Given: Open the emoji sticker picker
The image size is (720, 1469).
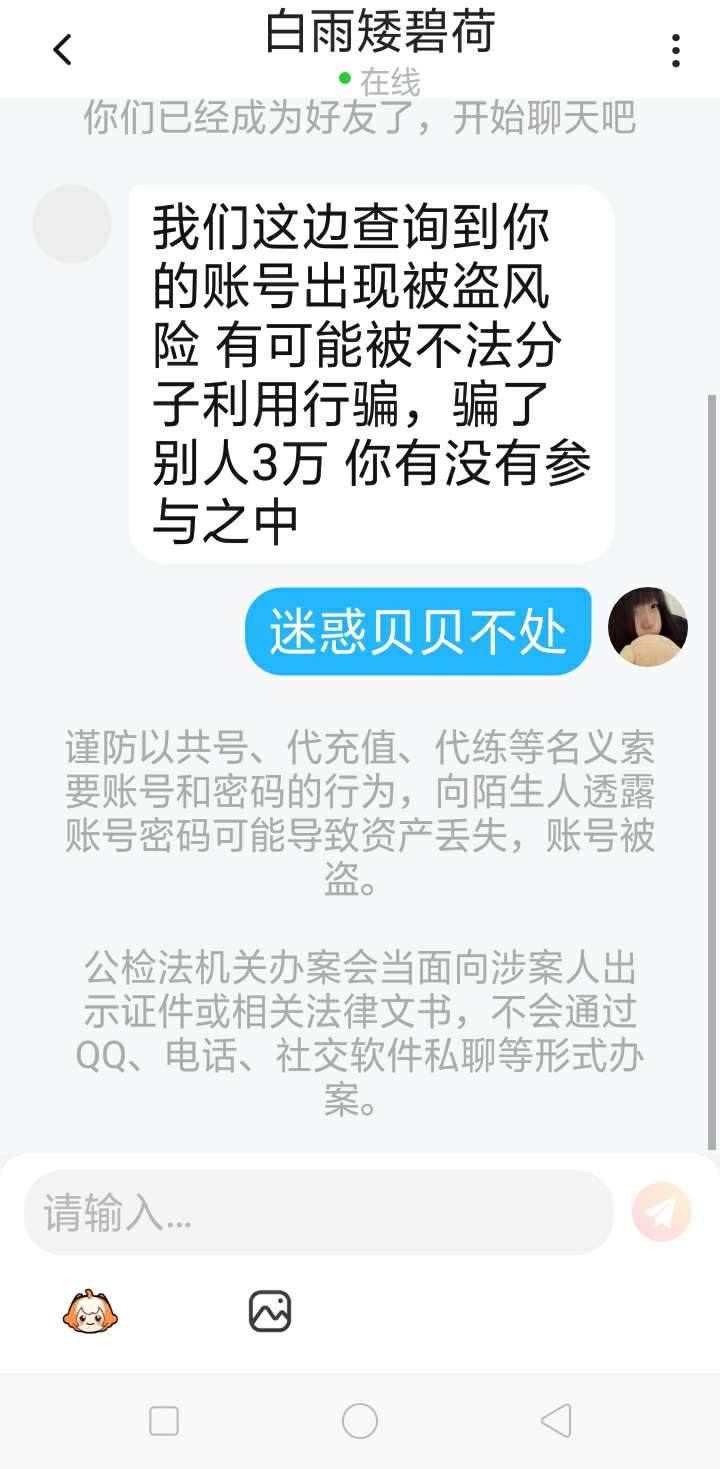Looking at the screenshot, I should point(90,1311).
